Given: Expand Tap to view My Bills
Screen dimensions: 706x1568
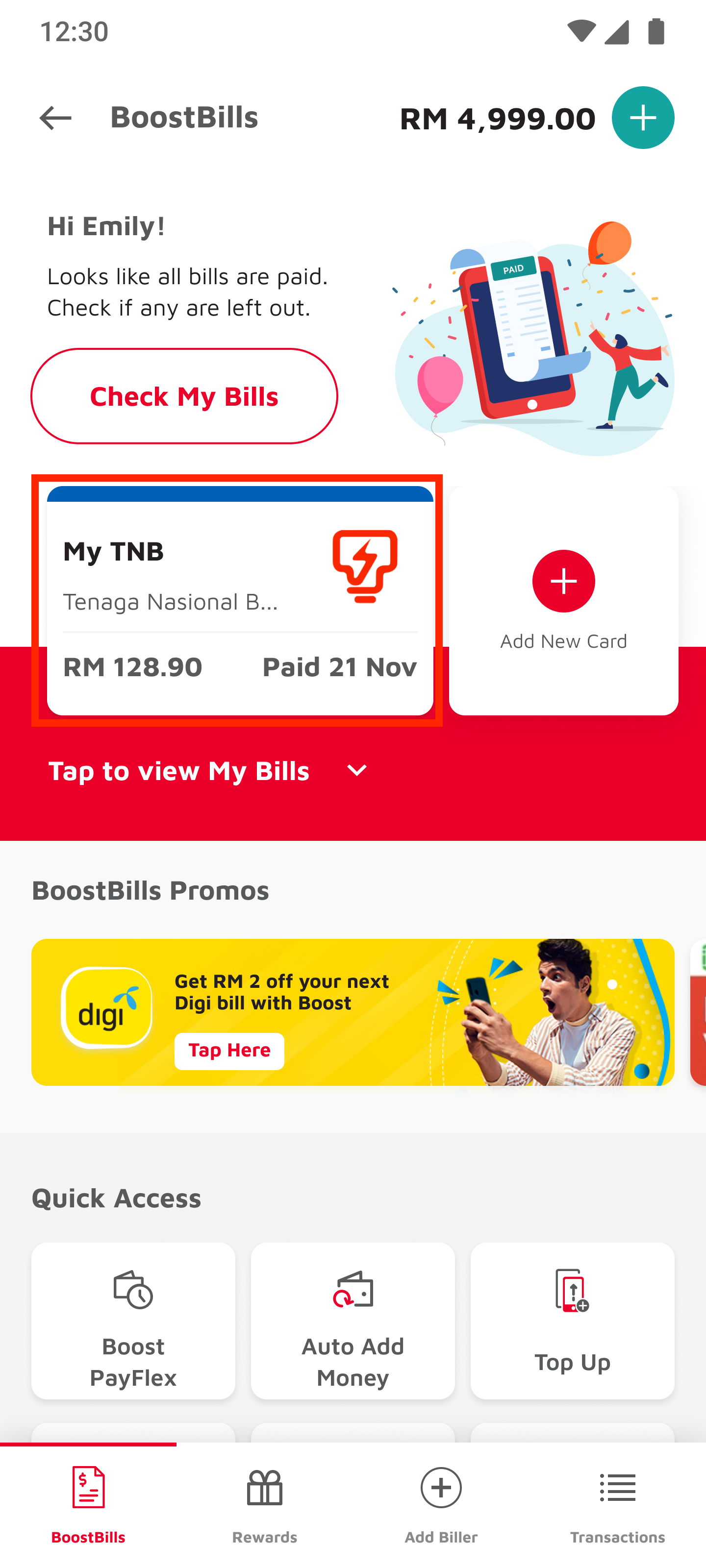Looking at the screenshot, I should pyautogui.click(x=207, y=771).
